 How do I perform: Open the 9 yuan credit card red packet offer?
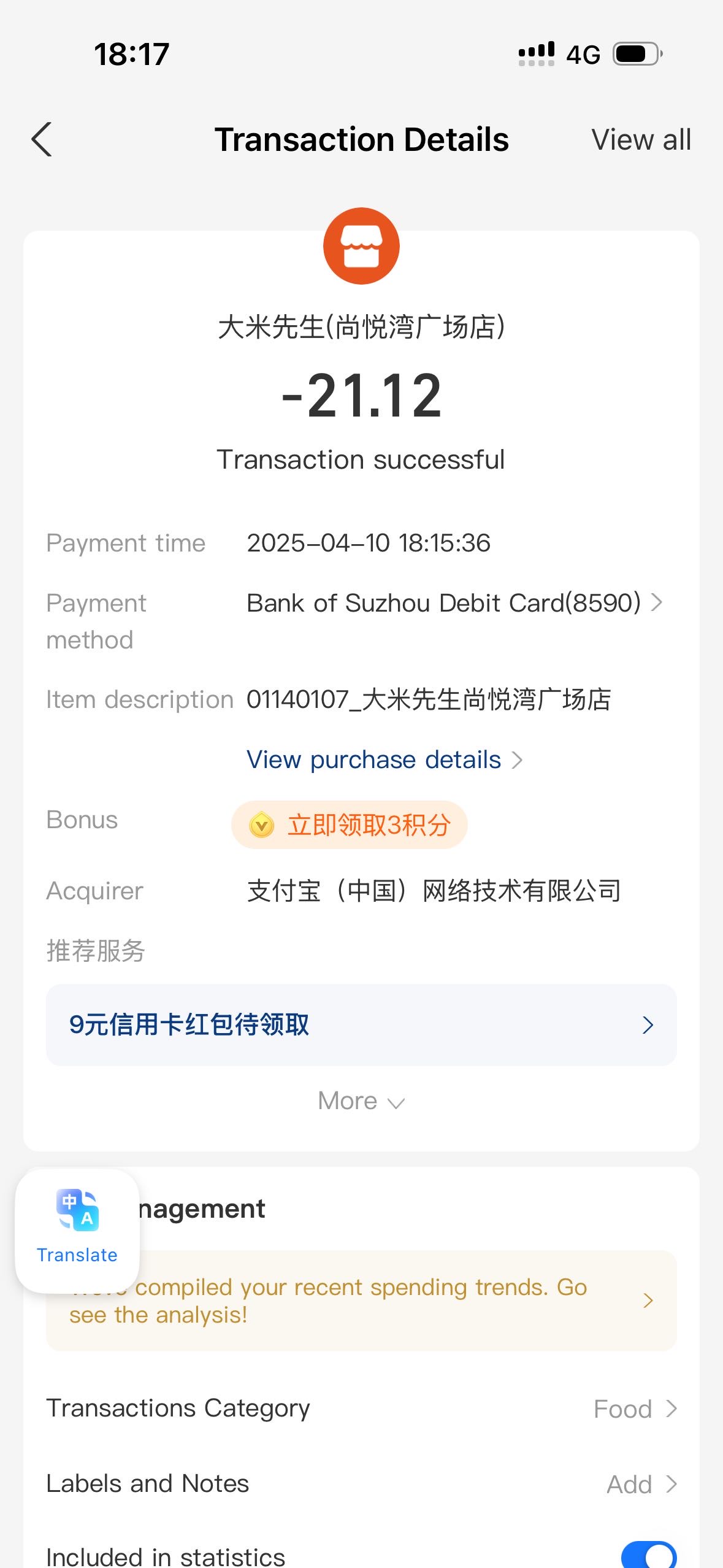[361, 1024]
